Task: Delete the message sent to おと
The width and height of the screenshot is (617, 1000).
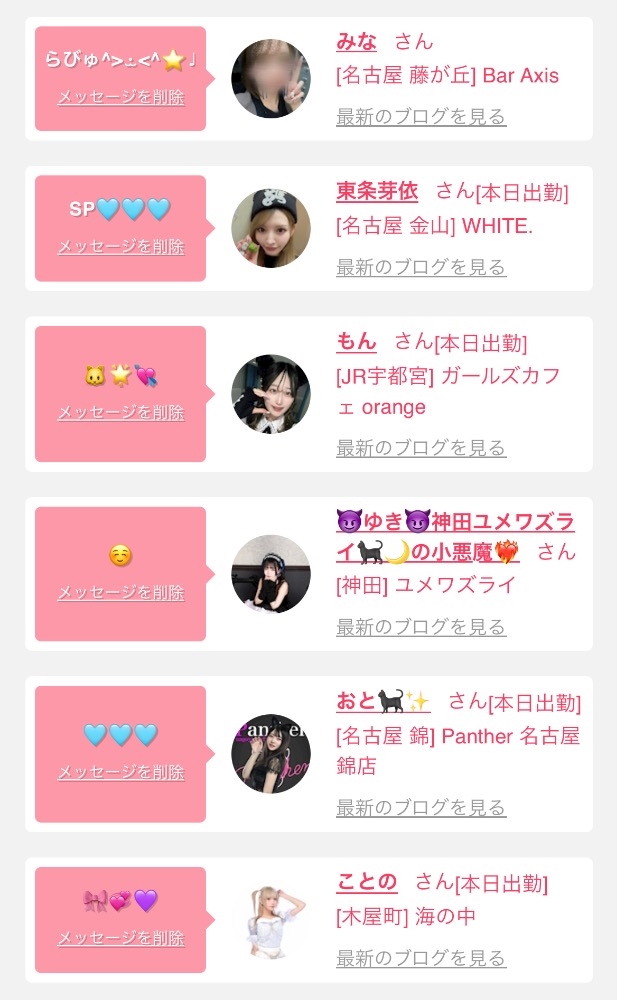Action: (x=121, y=772)
